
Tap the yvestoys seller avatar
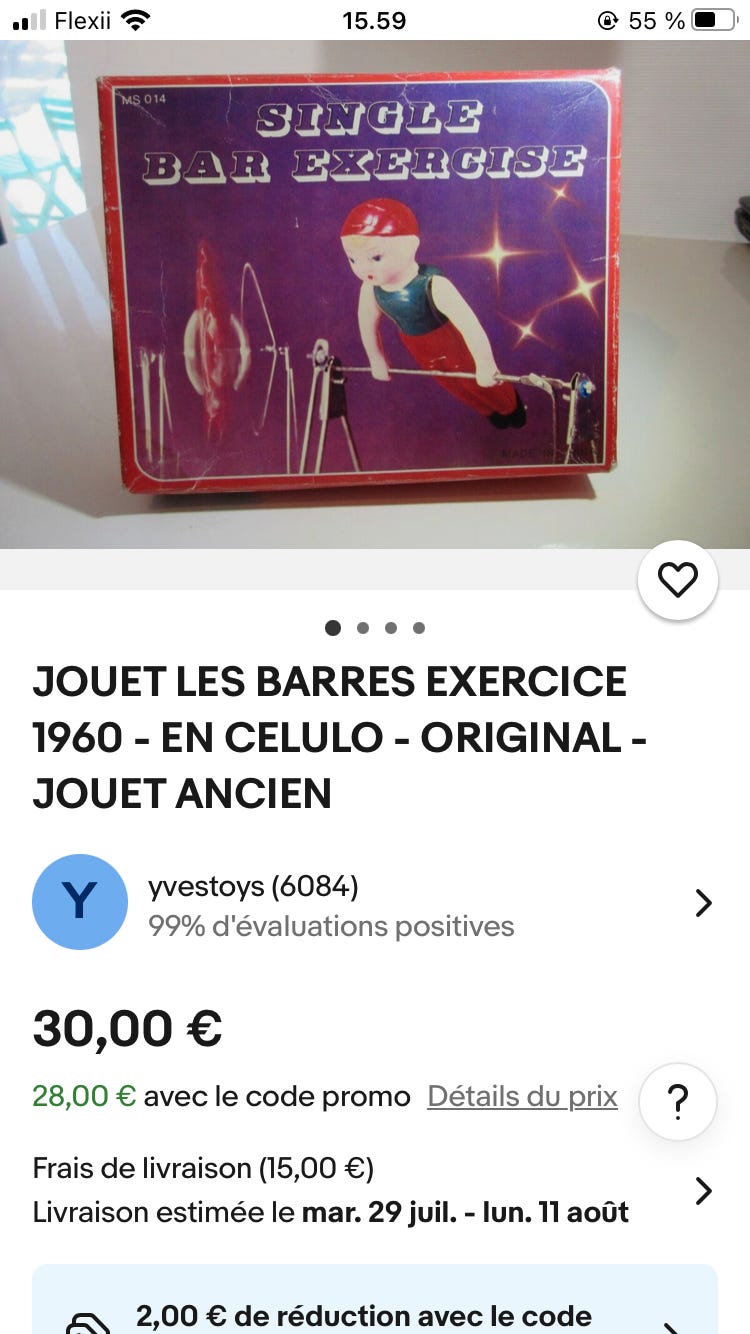coord(80,901)
